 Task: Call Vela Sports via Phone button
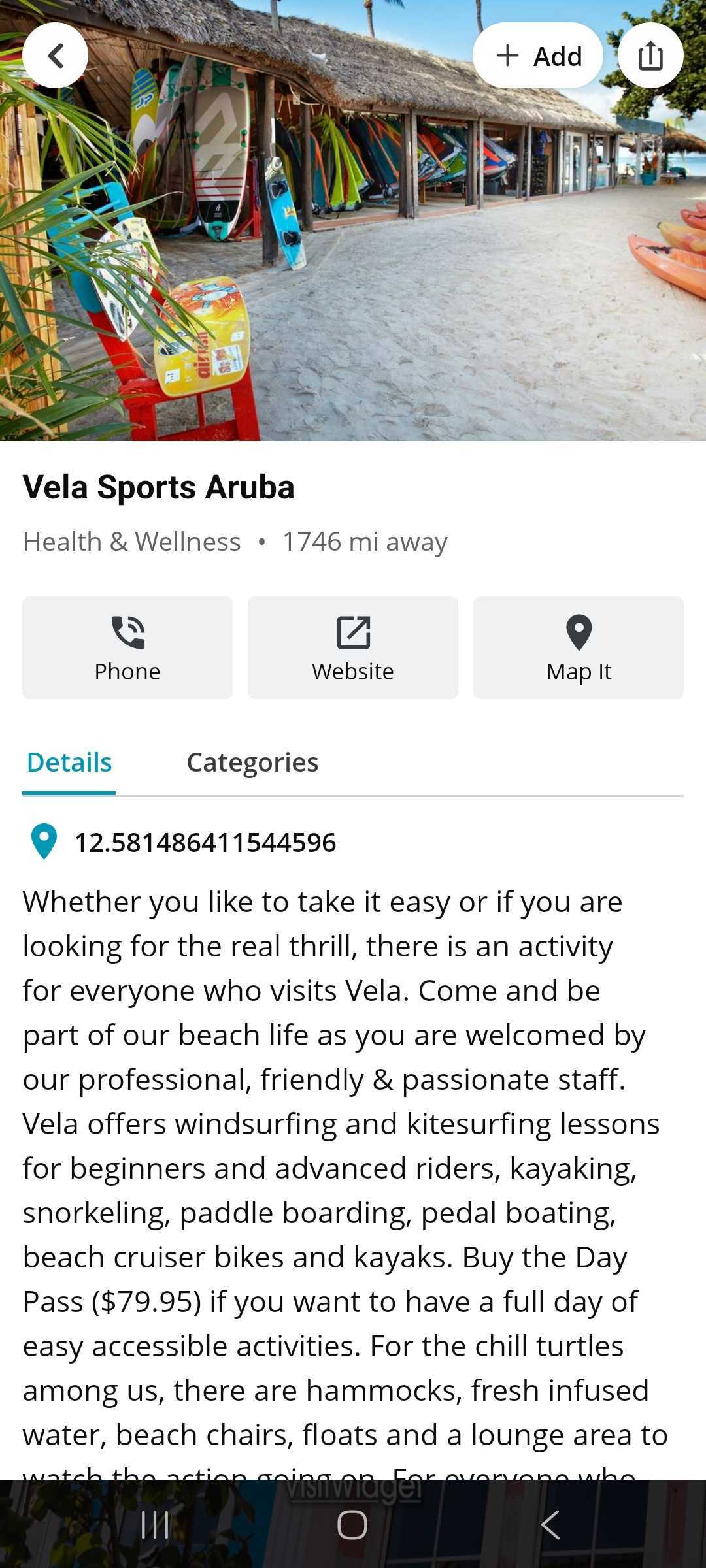point(127,647)
